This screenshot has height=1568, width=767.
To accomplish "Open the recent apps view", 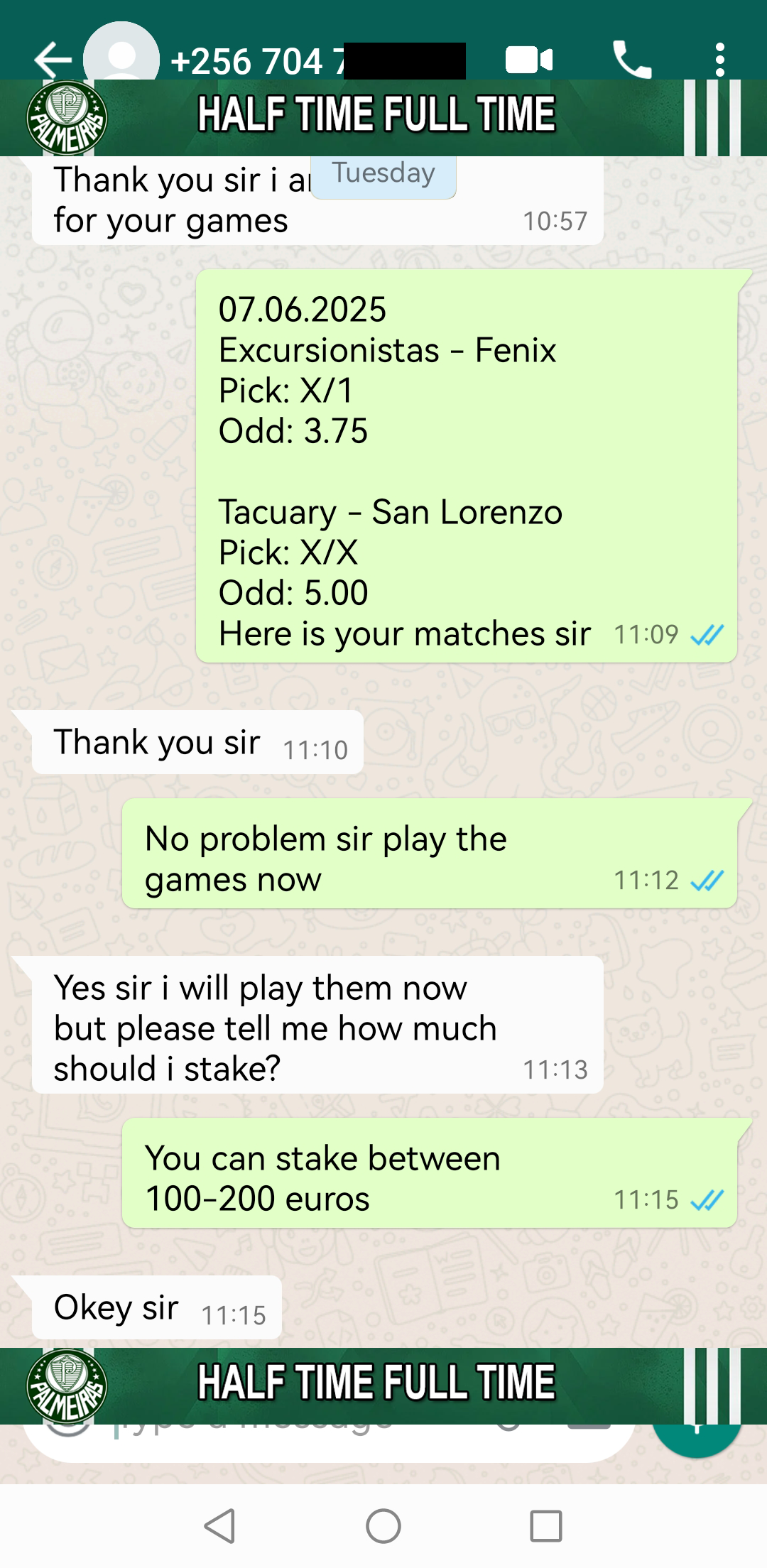I will coord(546,1525).
